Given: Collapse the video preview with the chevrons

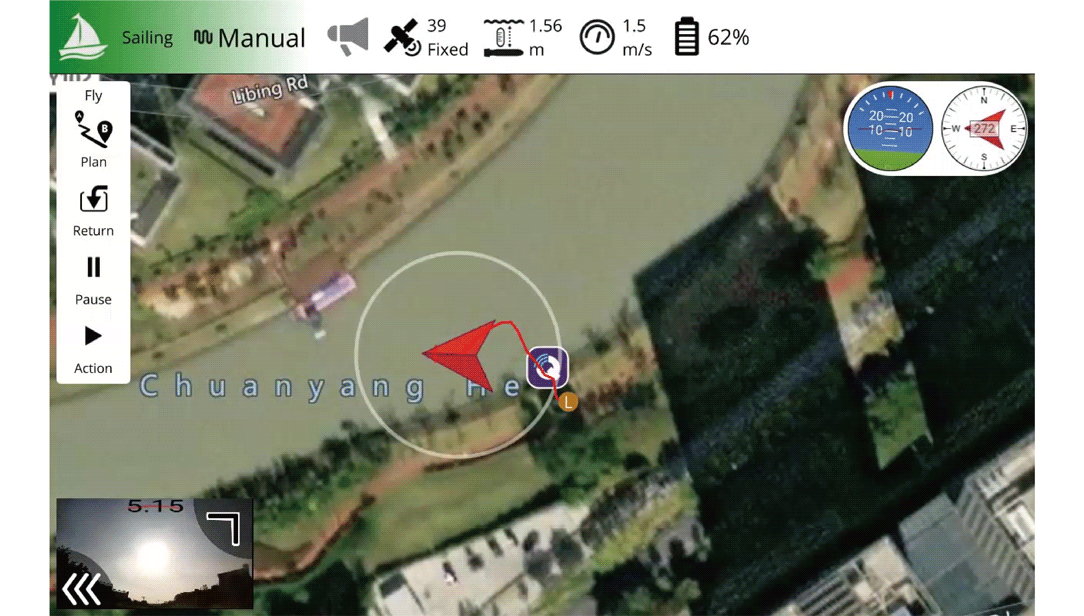Looking at the screenshot, I should click(x=82, y=589).
